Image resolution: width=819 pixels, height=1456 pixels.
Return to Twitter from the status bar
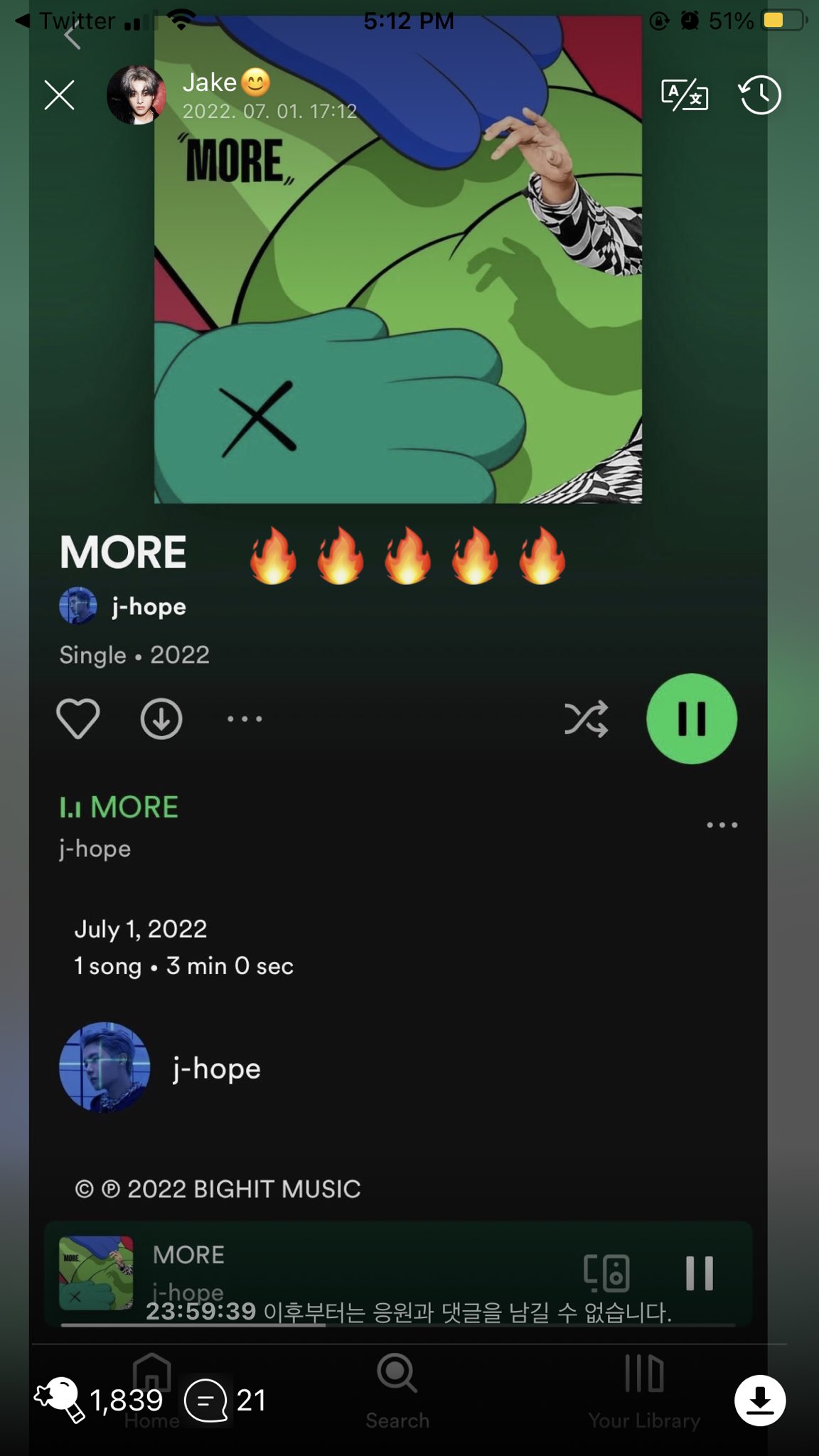click(64, 21)
